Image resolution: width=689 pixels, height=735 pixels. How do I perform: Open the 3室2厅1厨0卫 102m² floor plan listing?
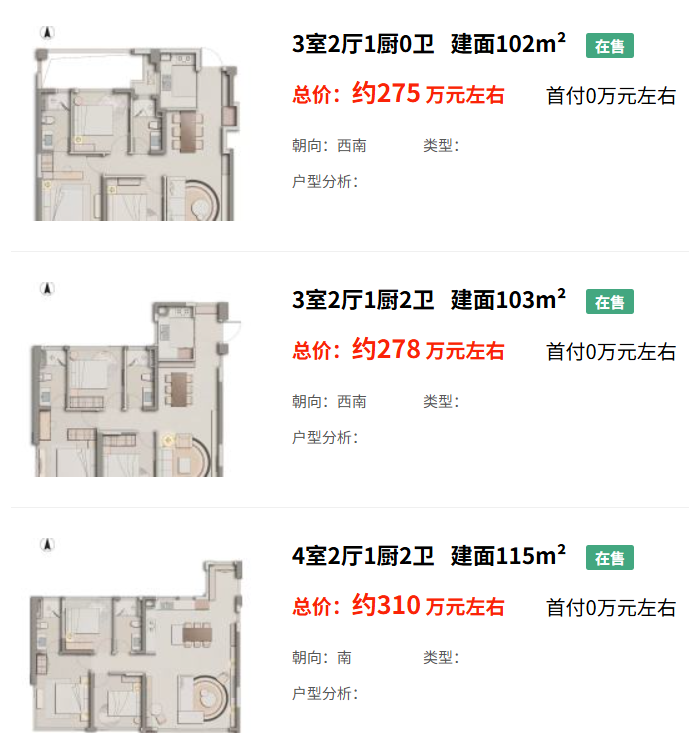pos(428,45)
